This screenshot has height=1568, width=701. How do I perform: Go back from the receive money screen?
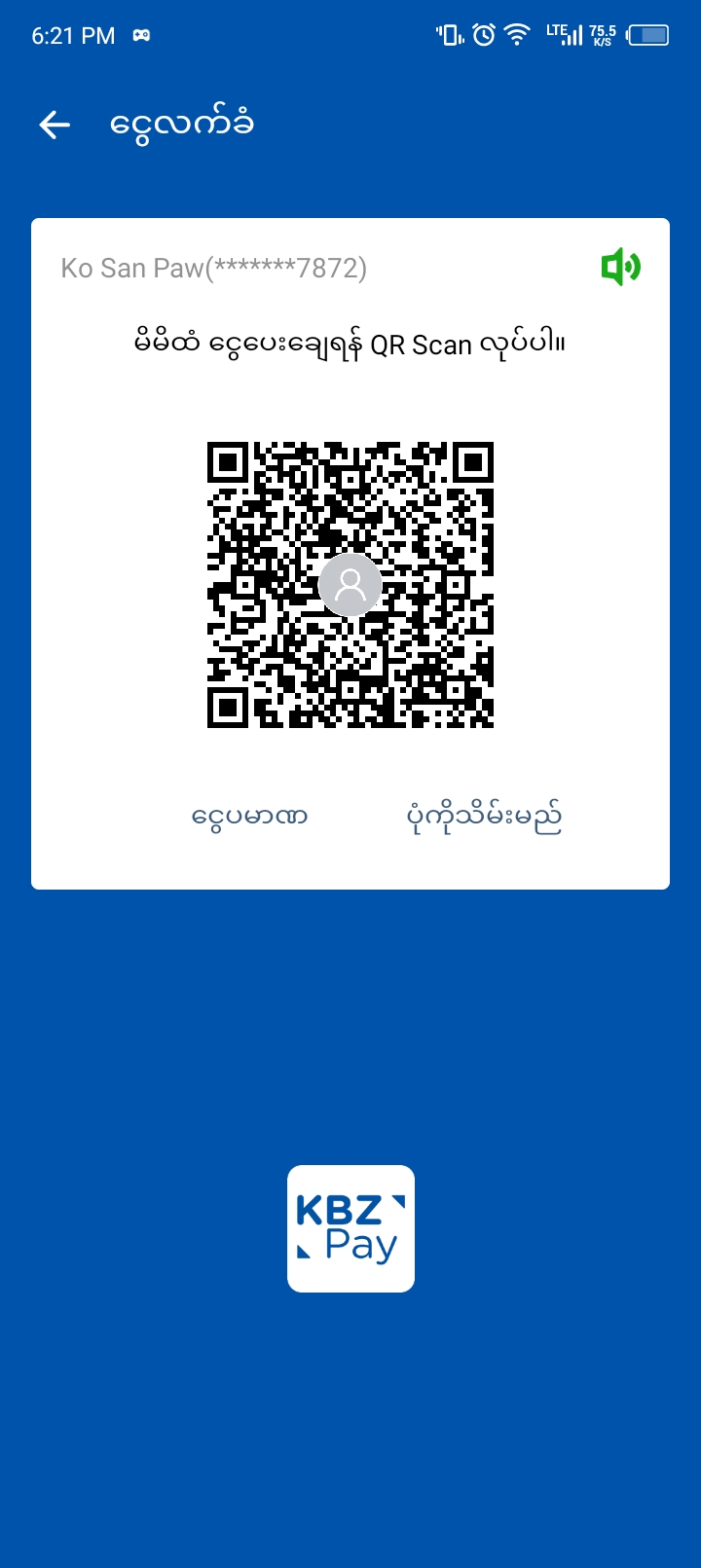pos(55,125)
